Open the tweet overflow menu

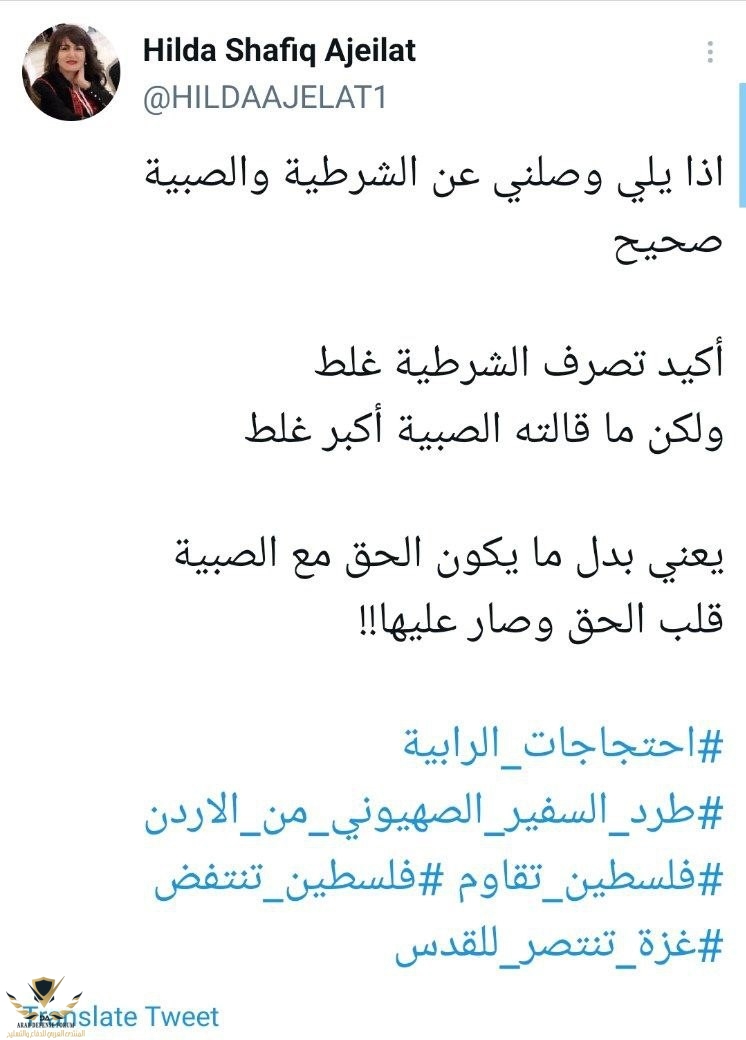click(x=710, y=53)
